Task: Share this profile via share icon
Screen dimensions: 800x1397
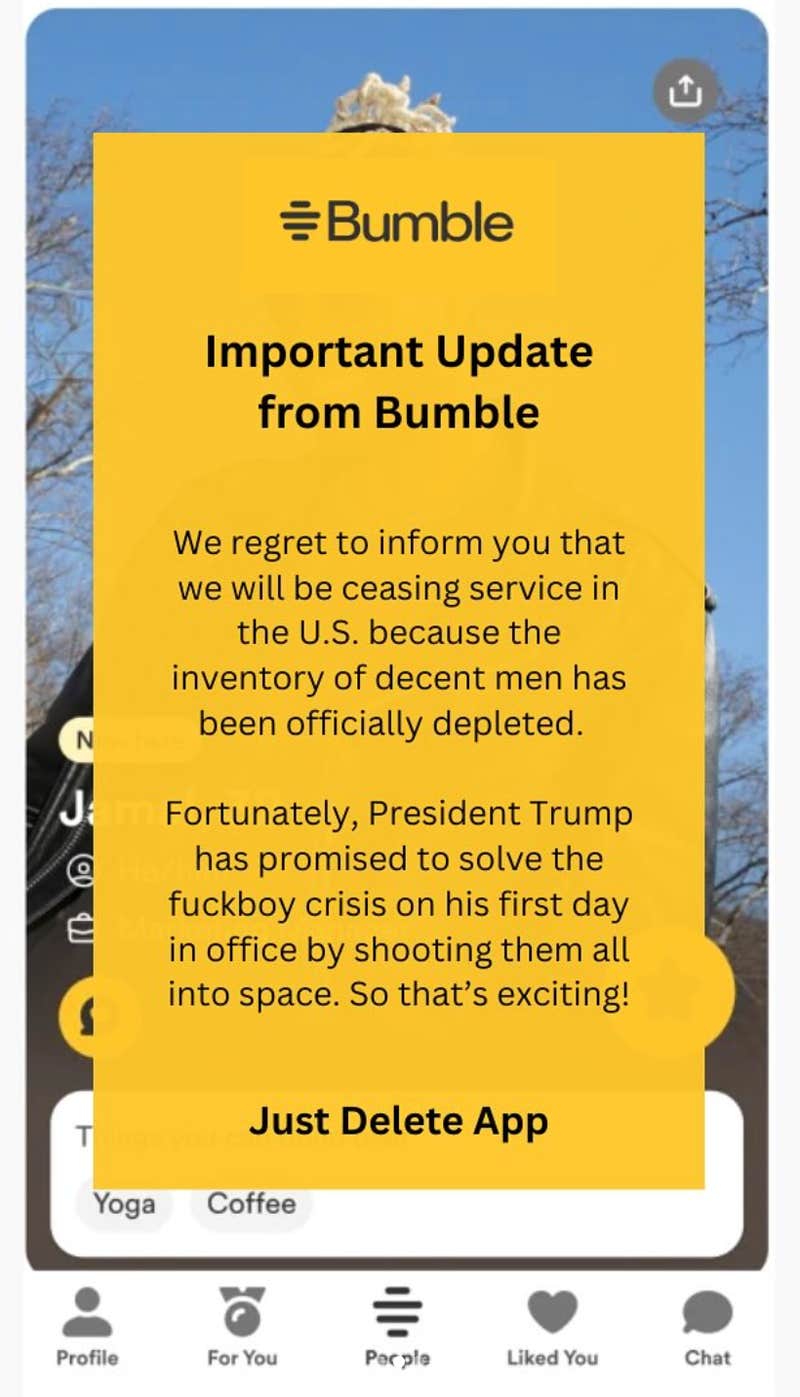Action: [685, 92]
